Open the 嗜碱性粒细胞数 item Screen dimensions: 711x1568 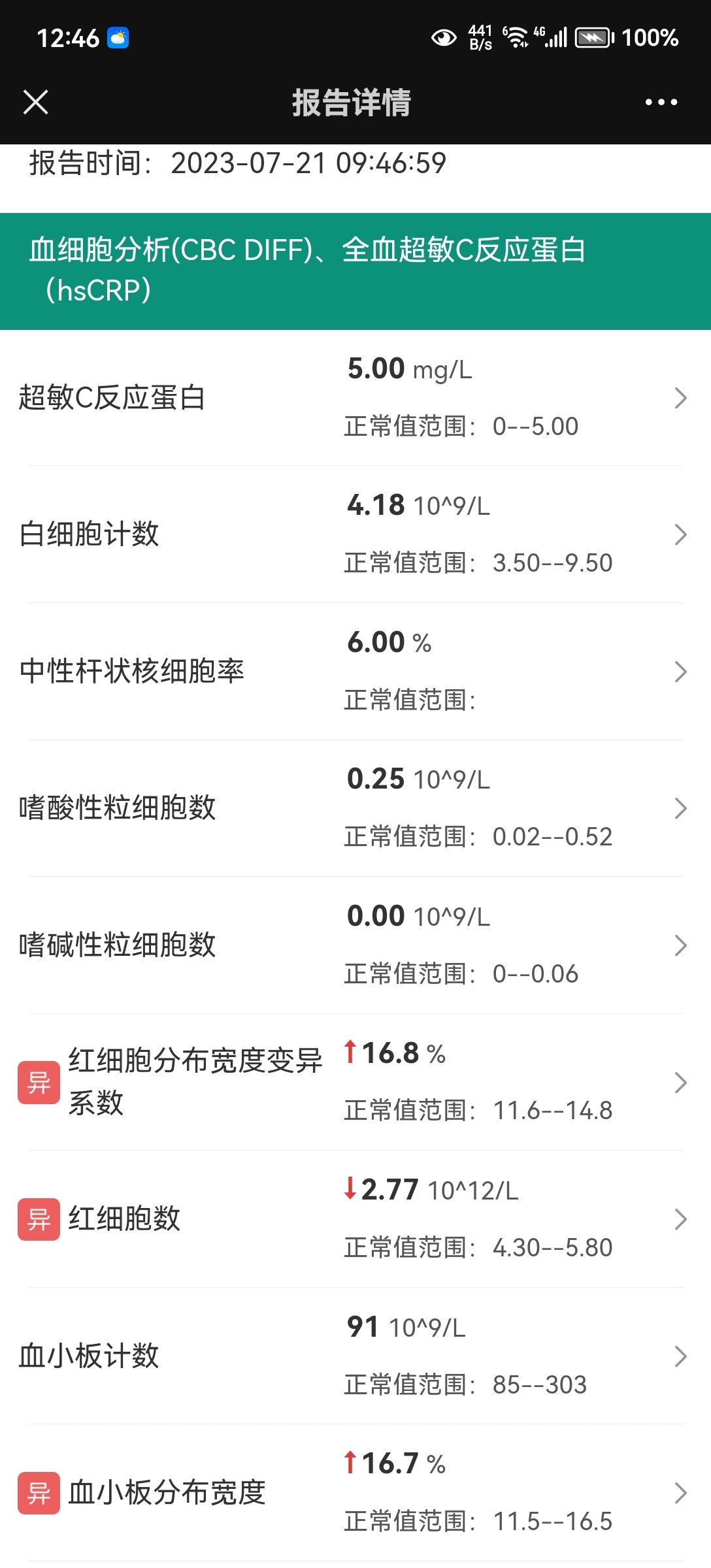click(355, 945)
